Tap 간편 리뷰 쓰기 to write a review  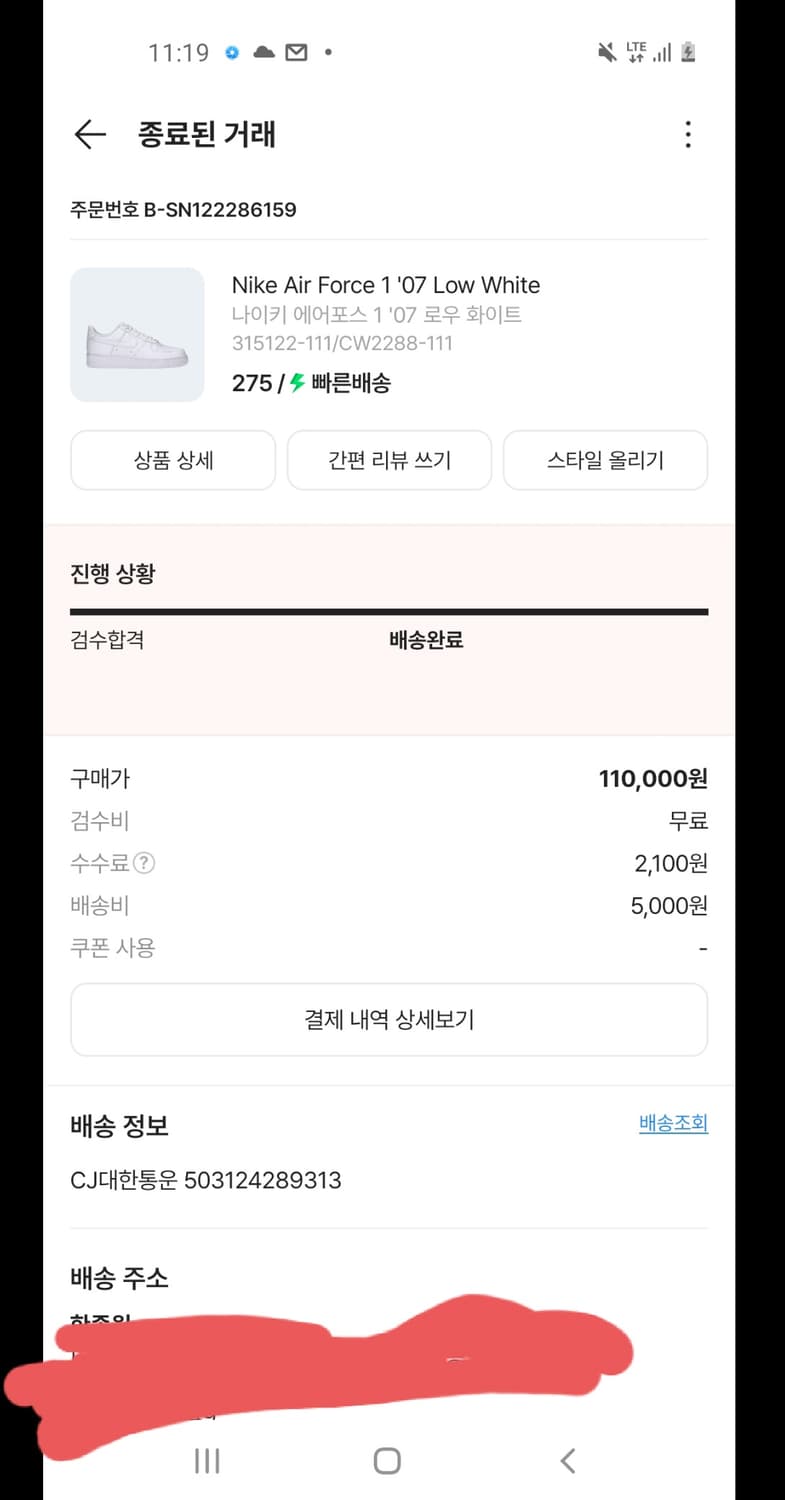(389, 460)
